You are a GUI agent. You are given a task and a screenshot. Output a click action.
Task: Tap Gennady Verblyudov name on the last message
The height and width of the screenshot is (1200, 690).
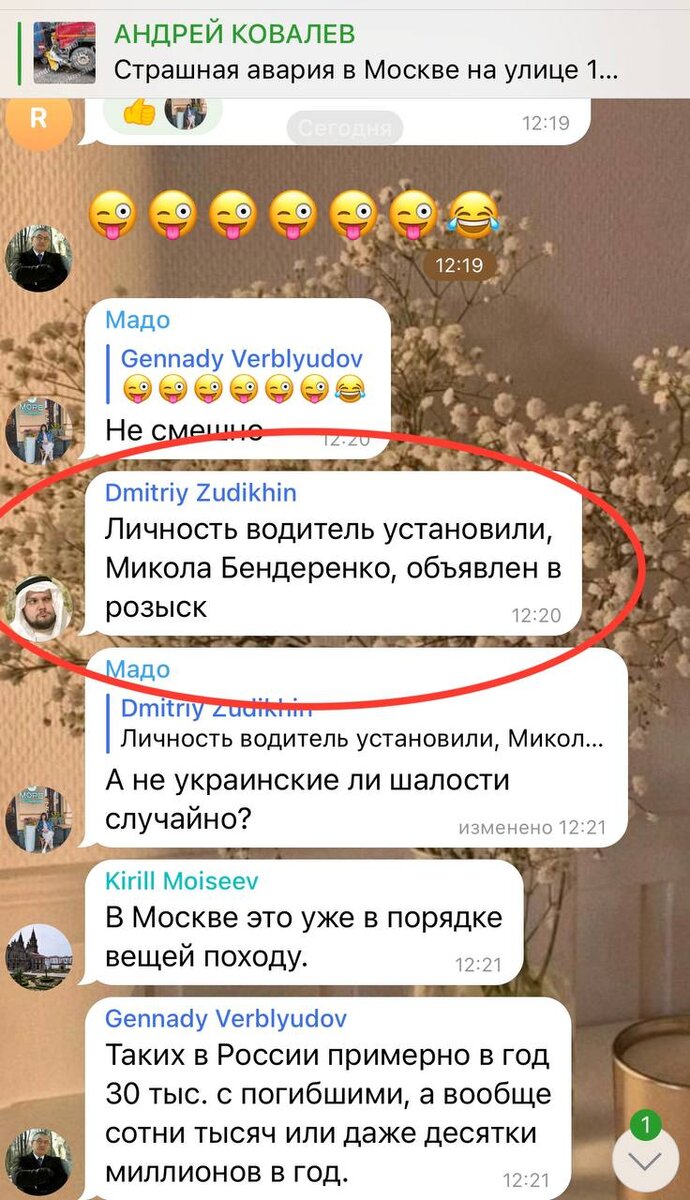click(226, 1018)
